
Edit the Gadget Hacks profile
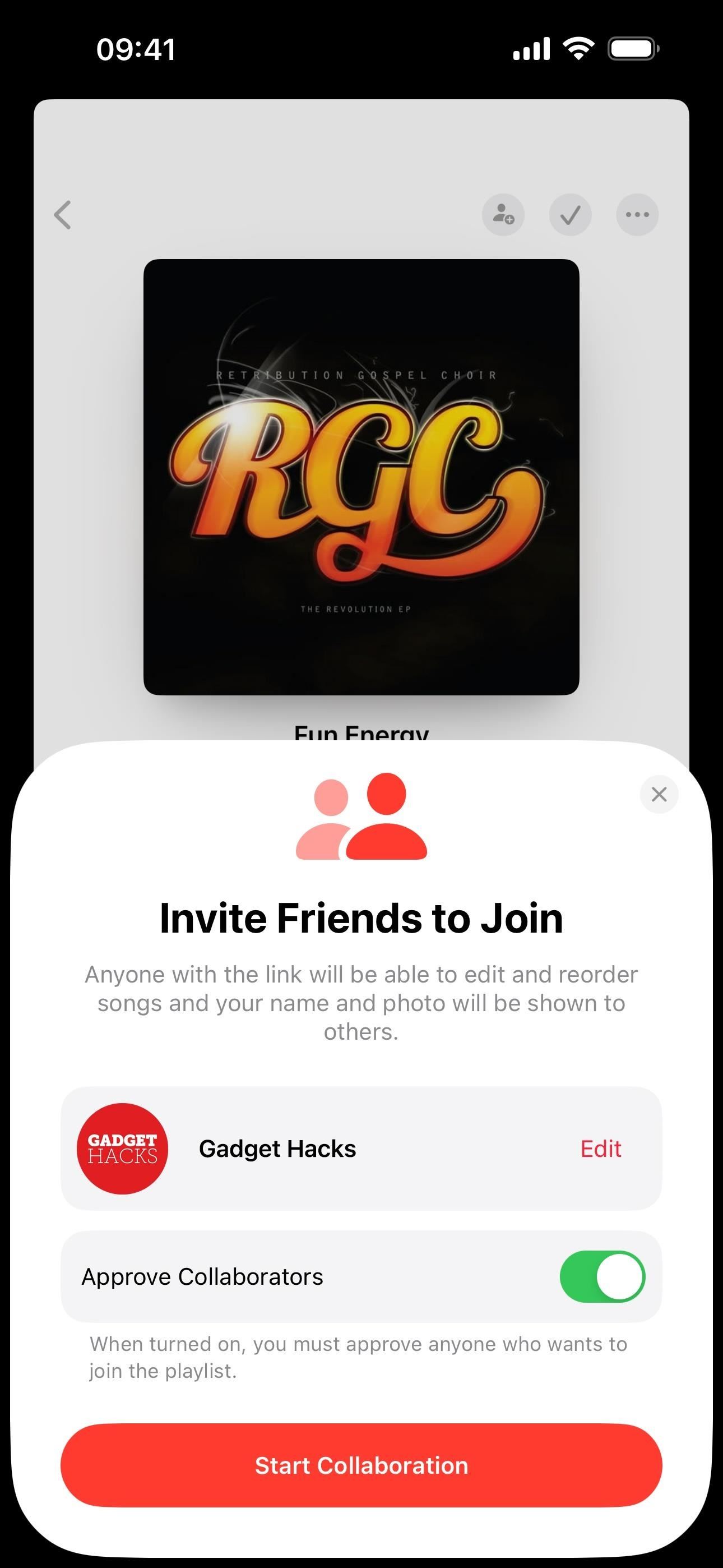(601, 1149)
